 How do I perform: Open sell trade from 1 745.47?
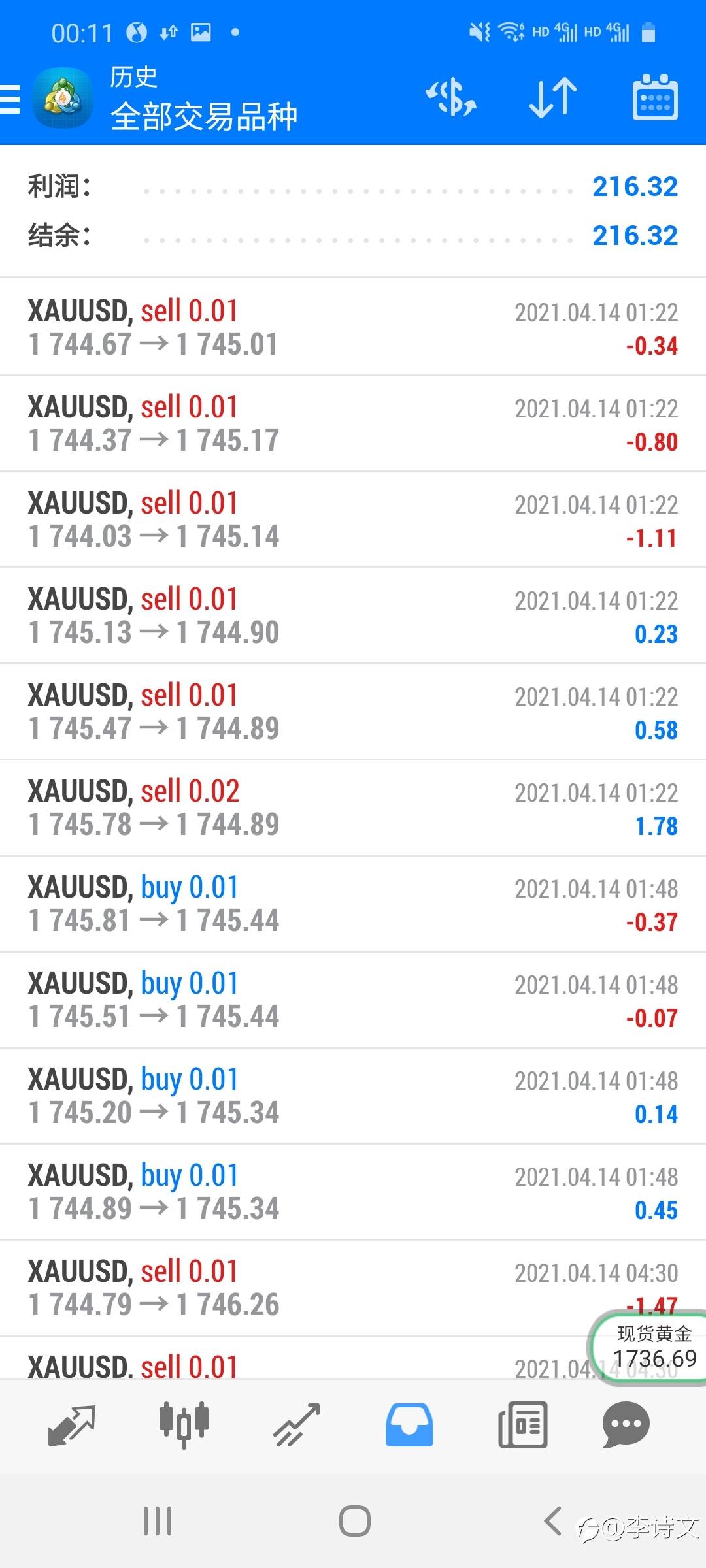[353, 711]
